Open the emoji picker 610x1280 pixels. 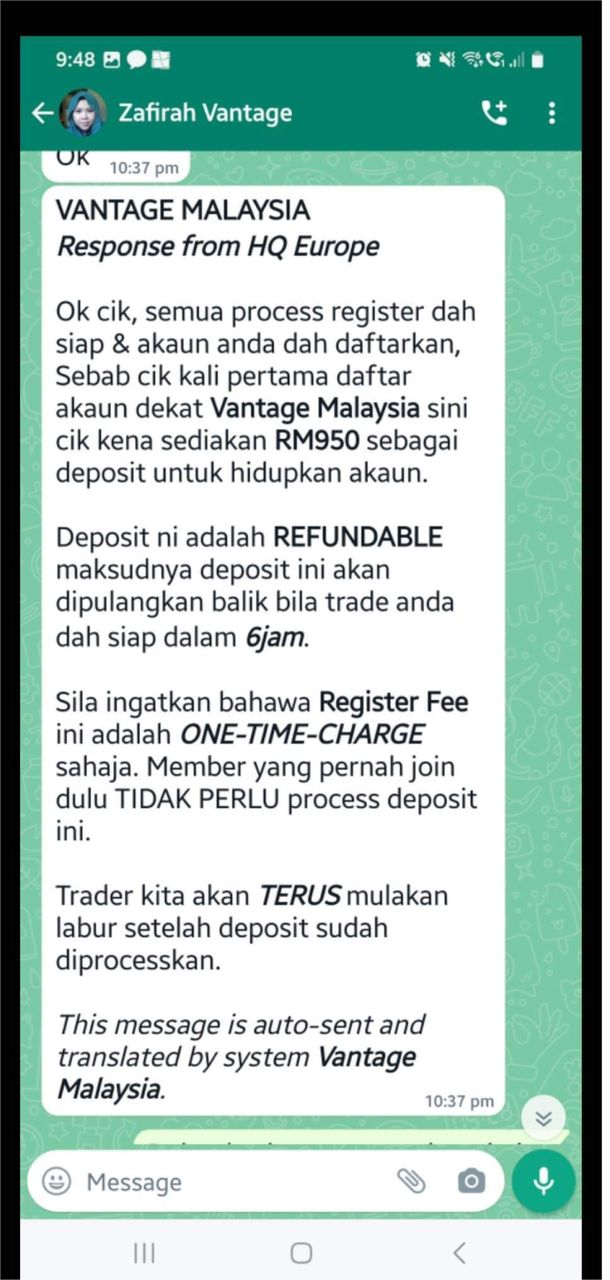[57, 1182]
